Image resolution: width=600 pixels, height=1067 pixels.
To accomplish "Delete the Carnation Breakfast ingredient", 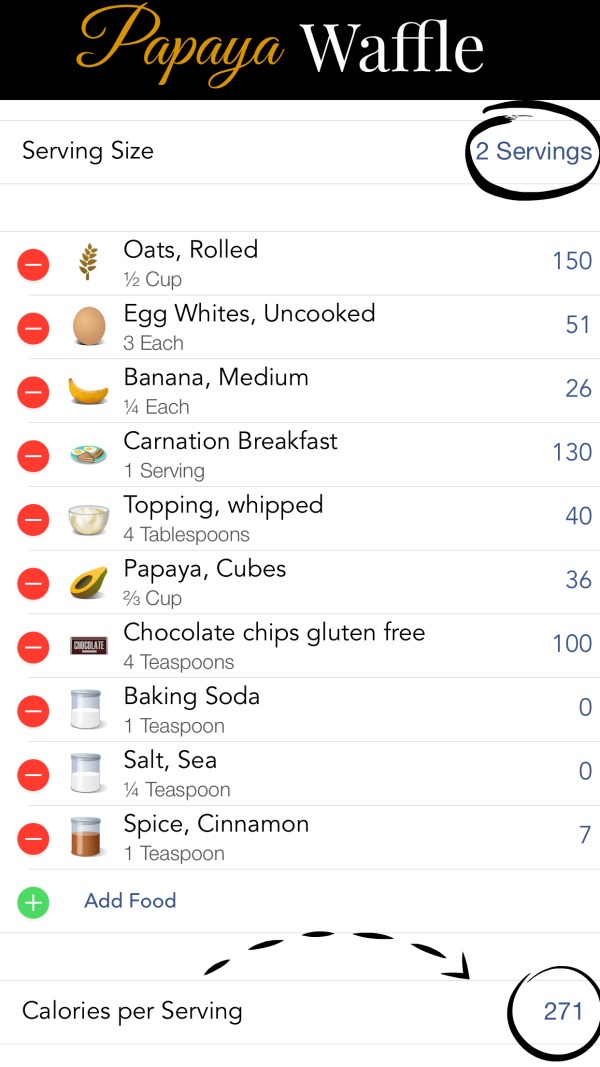I will 33,455.
